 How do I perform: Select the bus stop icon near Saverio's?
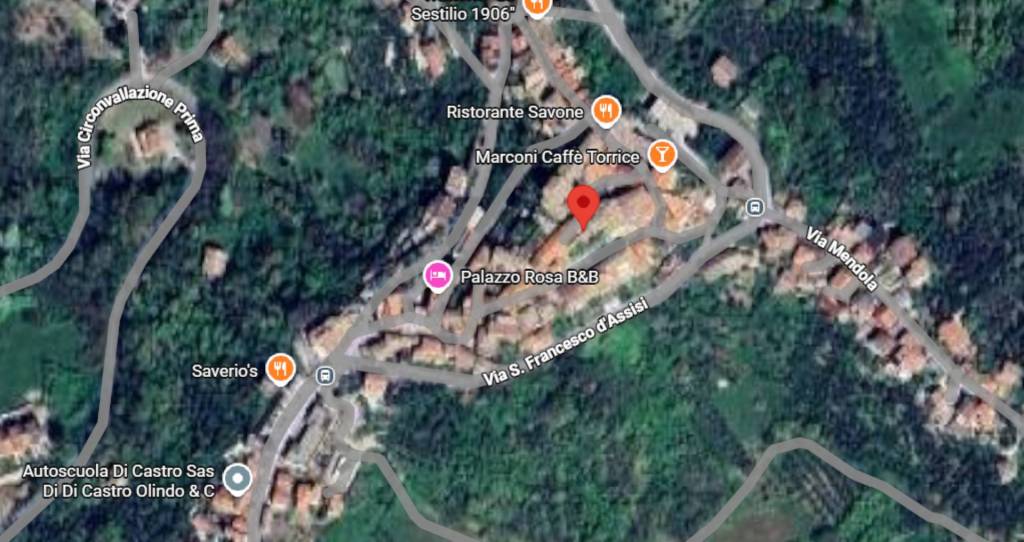pyautogui.click(x=324, y=375)
